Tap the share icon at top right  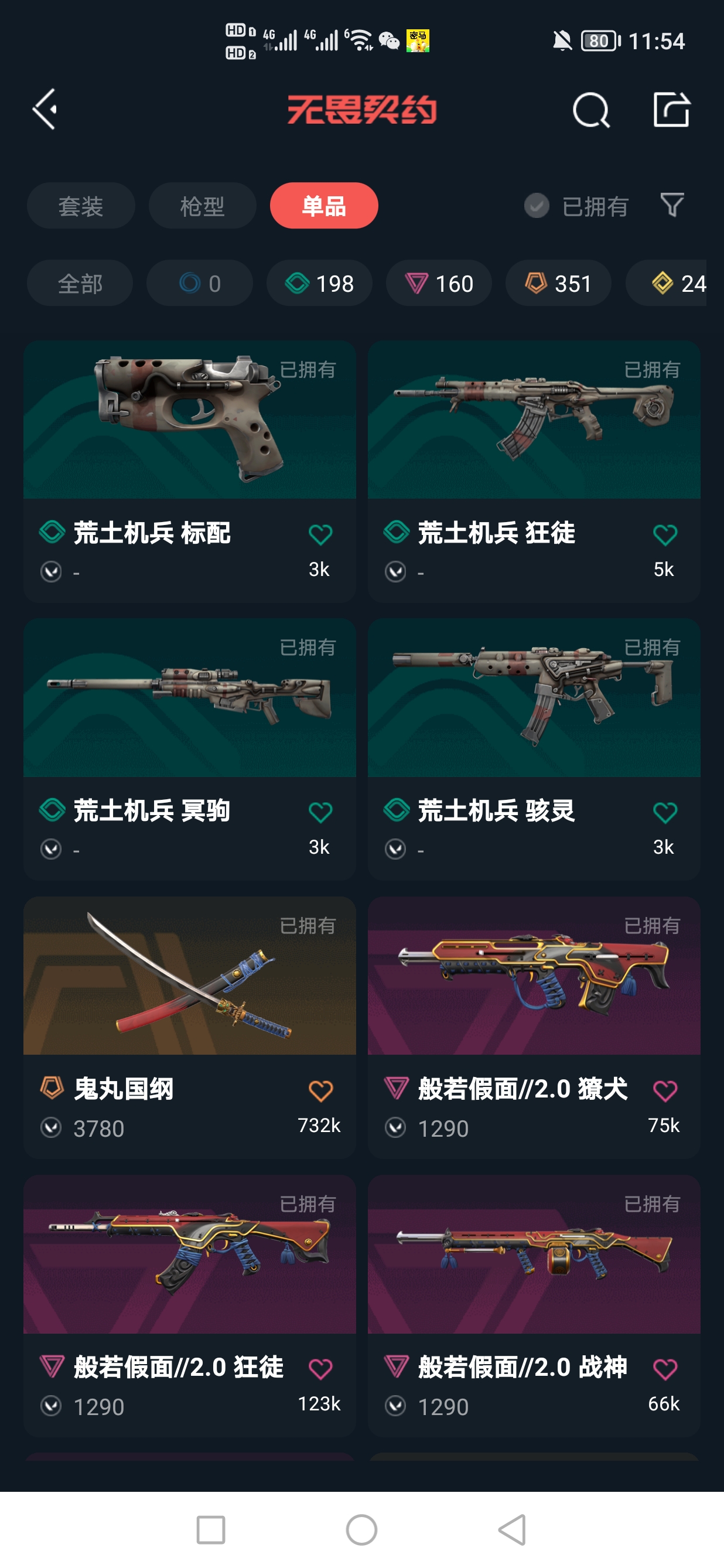[x=671, y=110]
